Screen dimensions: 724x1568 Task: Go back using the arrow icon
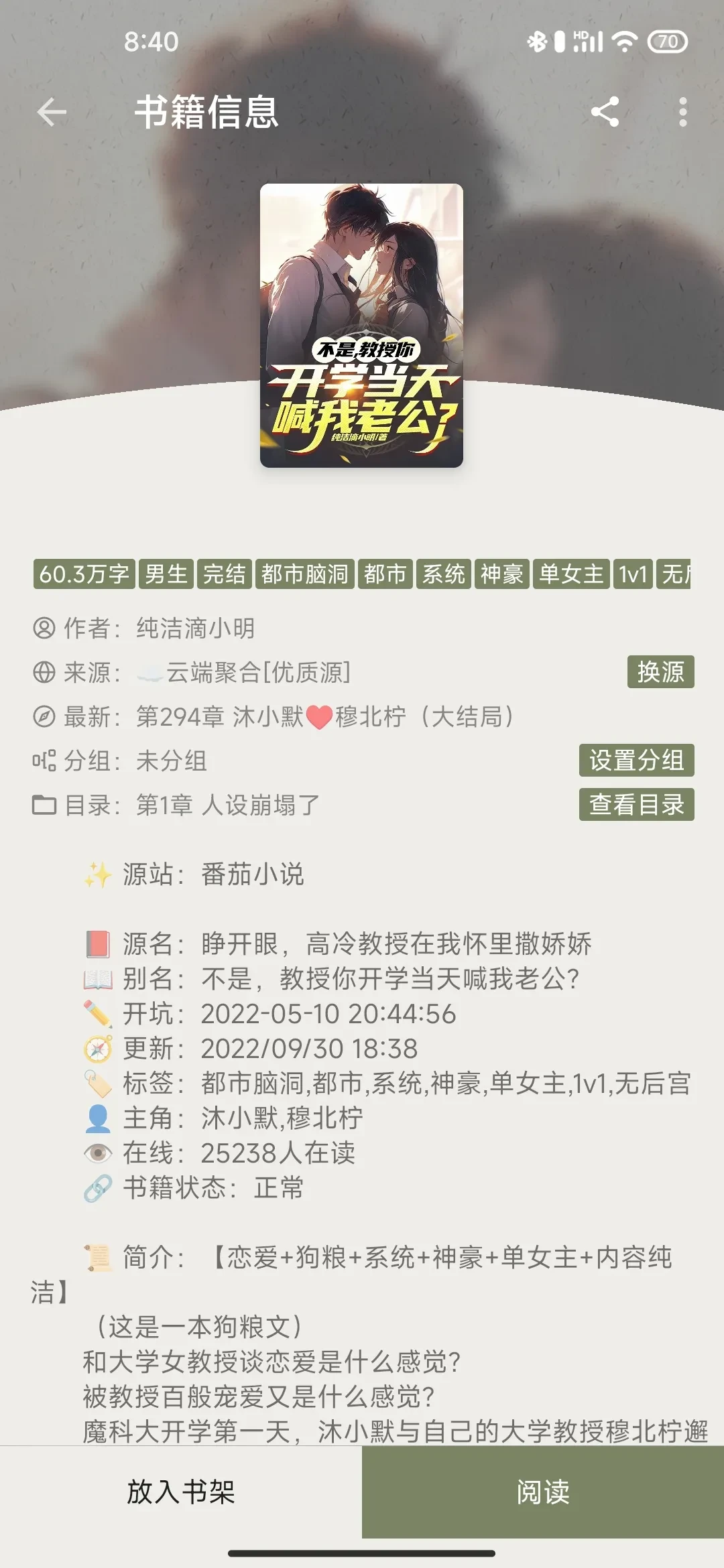[x=52, y=112]
